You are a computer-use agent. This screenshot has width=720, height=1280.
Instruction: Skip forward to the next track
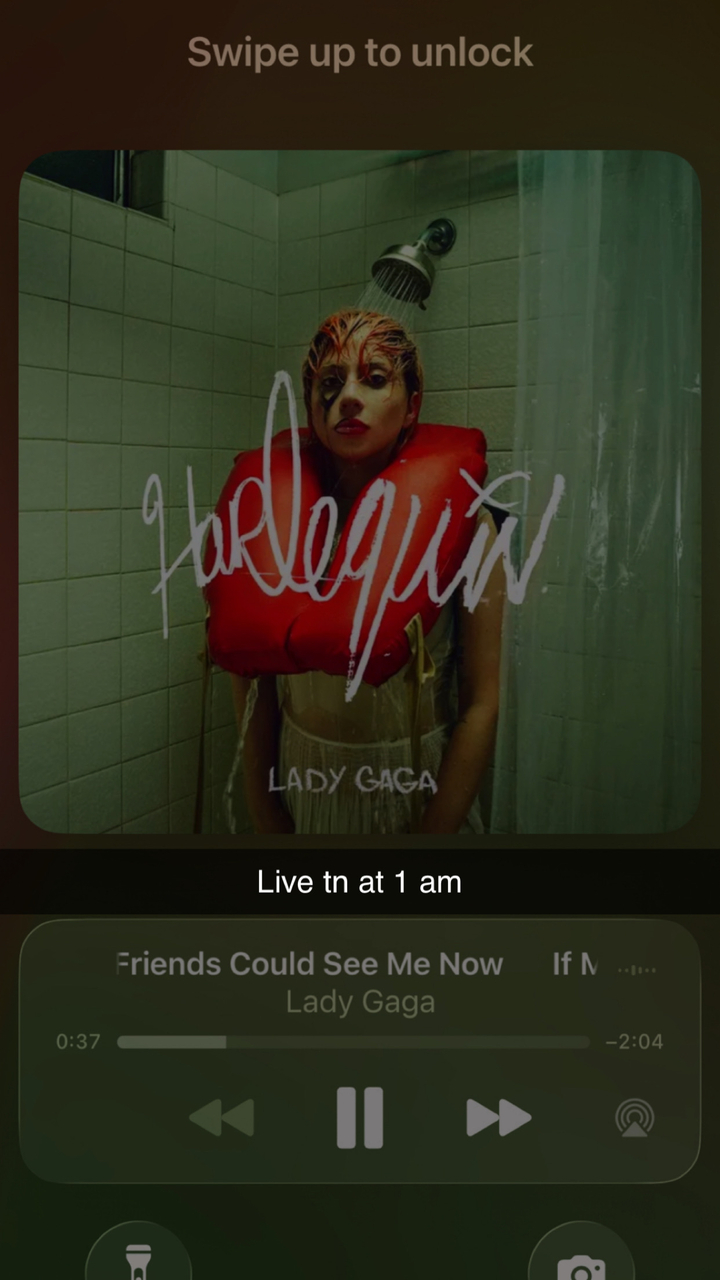(x=498, y=1117)
